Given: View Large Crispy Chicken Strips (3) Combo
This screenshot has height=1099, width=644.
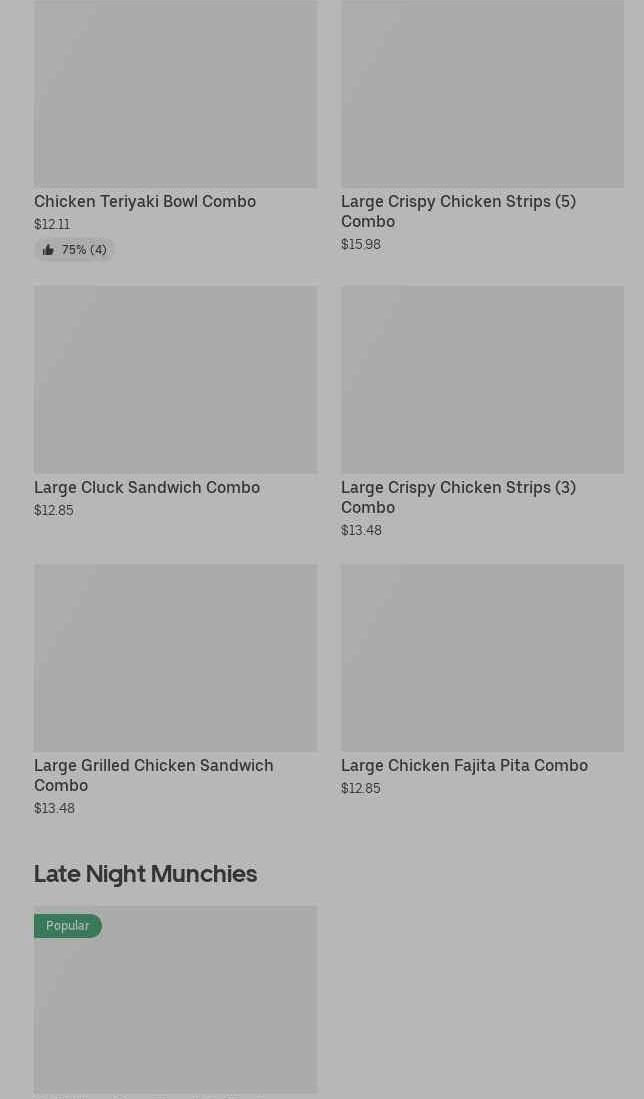Looking at the screenshot, I should pos(482,412).
